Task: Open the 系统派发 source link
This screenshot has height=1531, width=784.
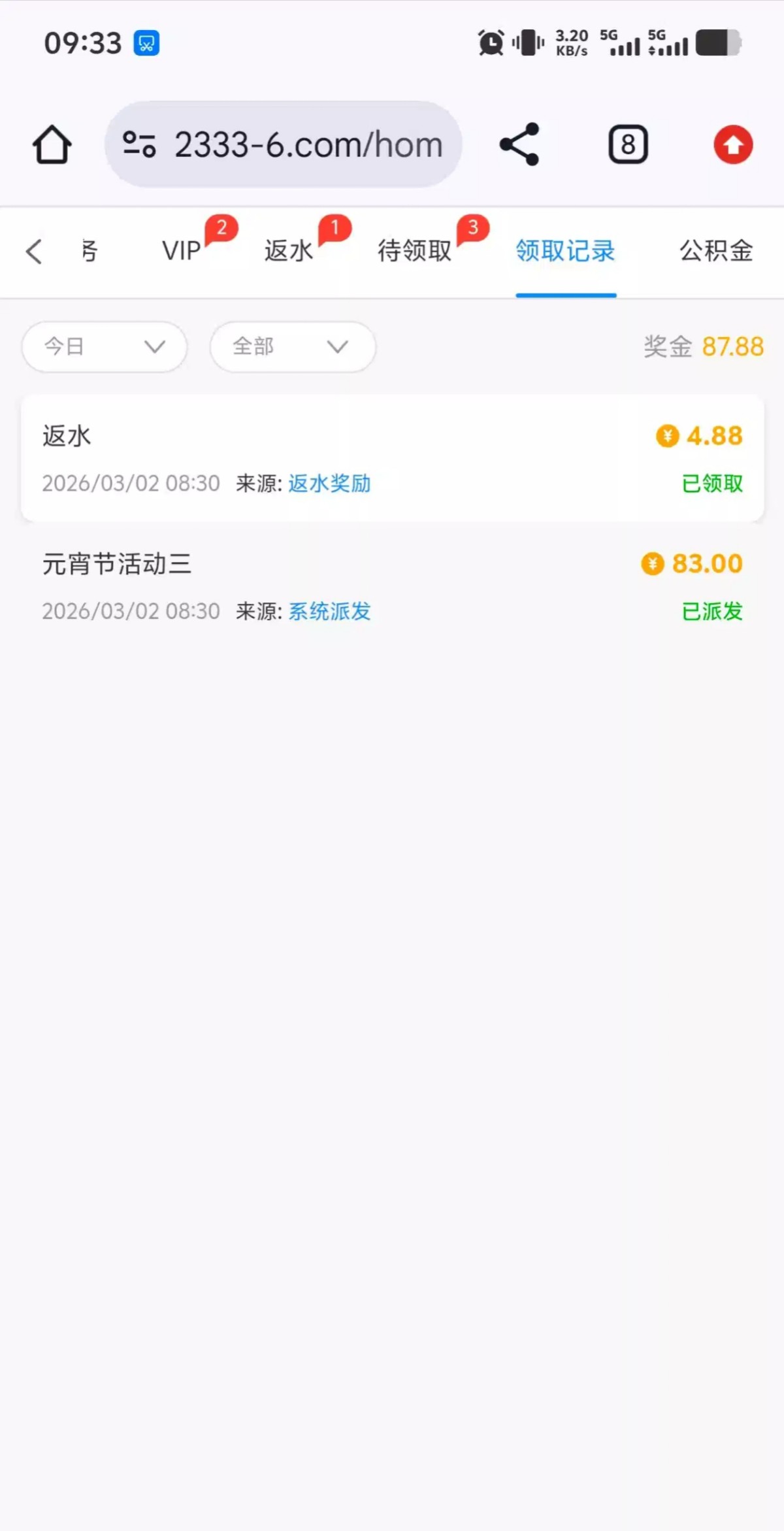Action: [329, 612]
